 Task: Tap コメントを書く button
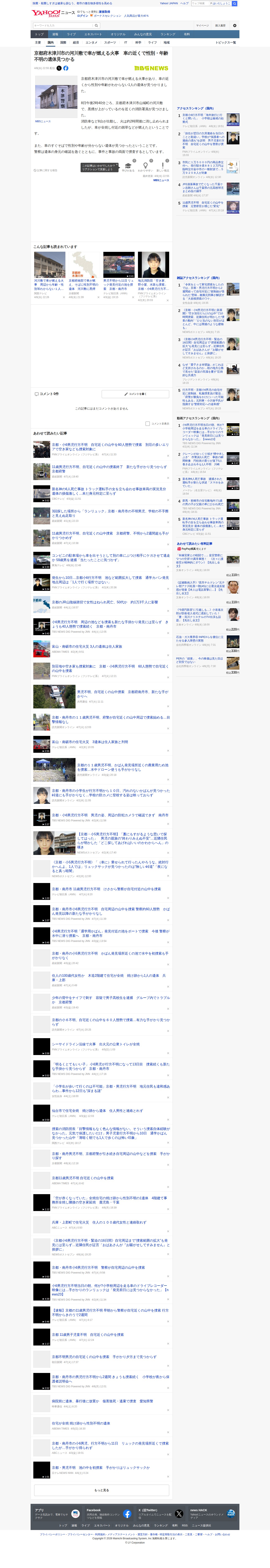(x=135, y=394)
